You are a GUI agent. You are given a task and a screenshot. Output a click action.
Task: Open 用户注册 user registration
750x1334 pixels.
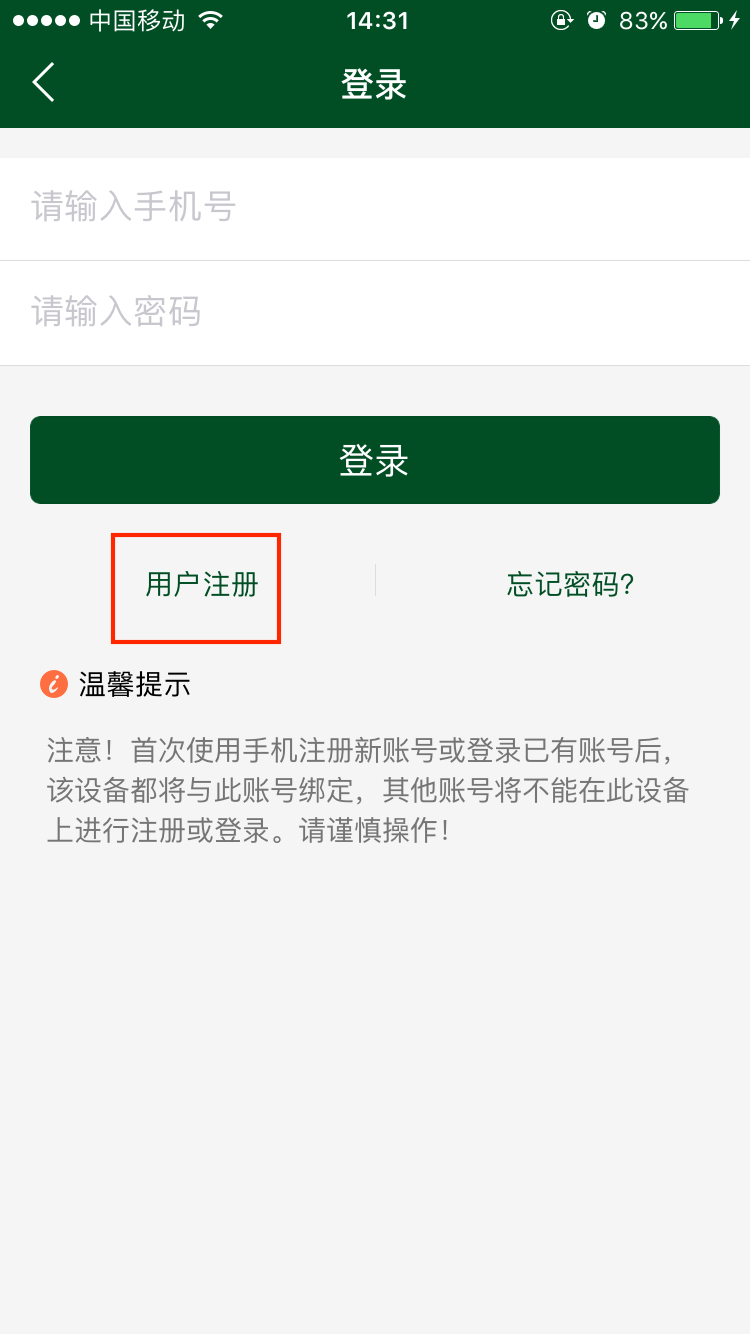click(x=202, y=585)
